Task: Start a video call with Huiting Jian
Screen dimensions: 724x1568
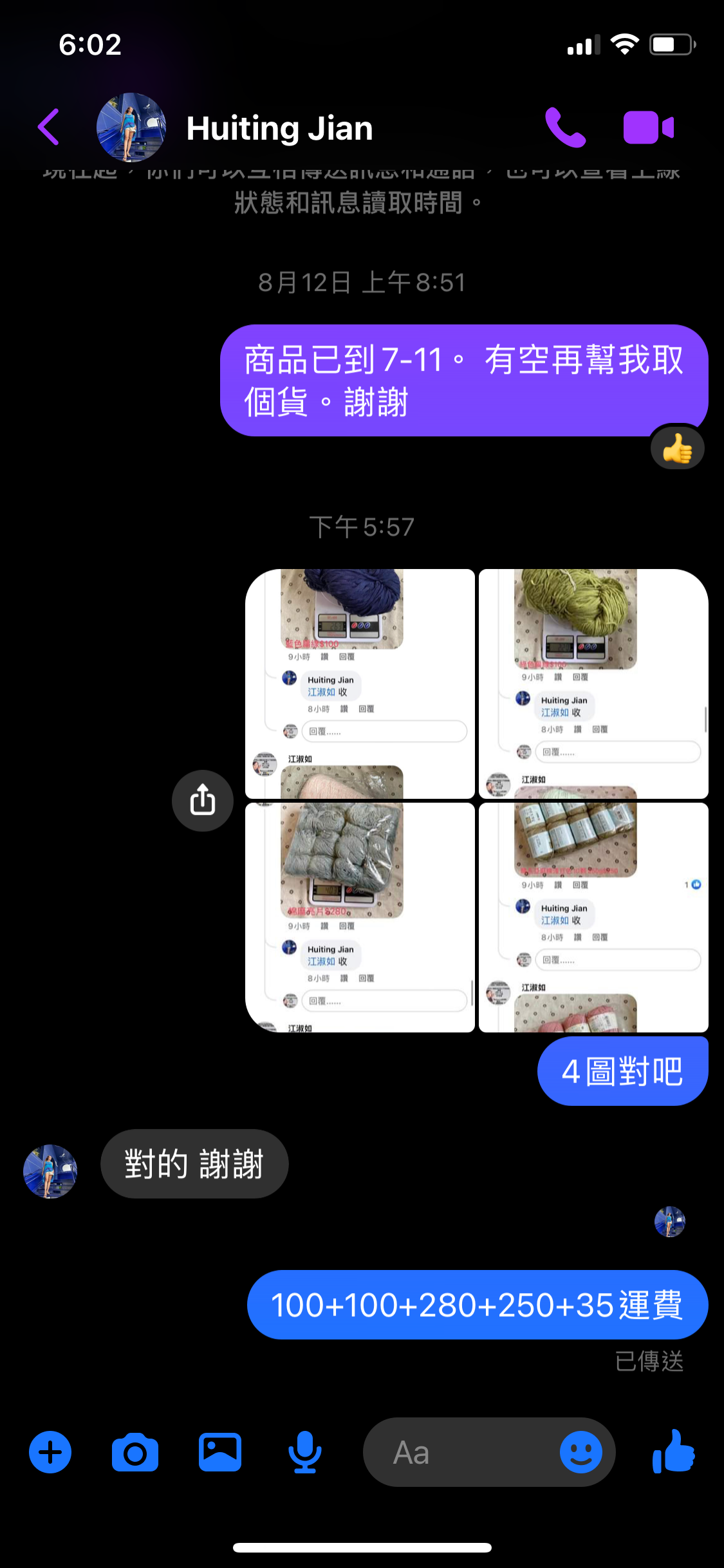Action: click(x=649, y=127)
